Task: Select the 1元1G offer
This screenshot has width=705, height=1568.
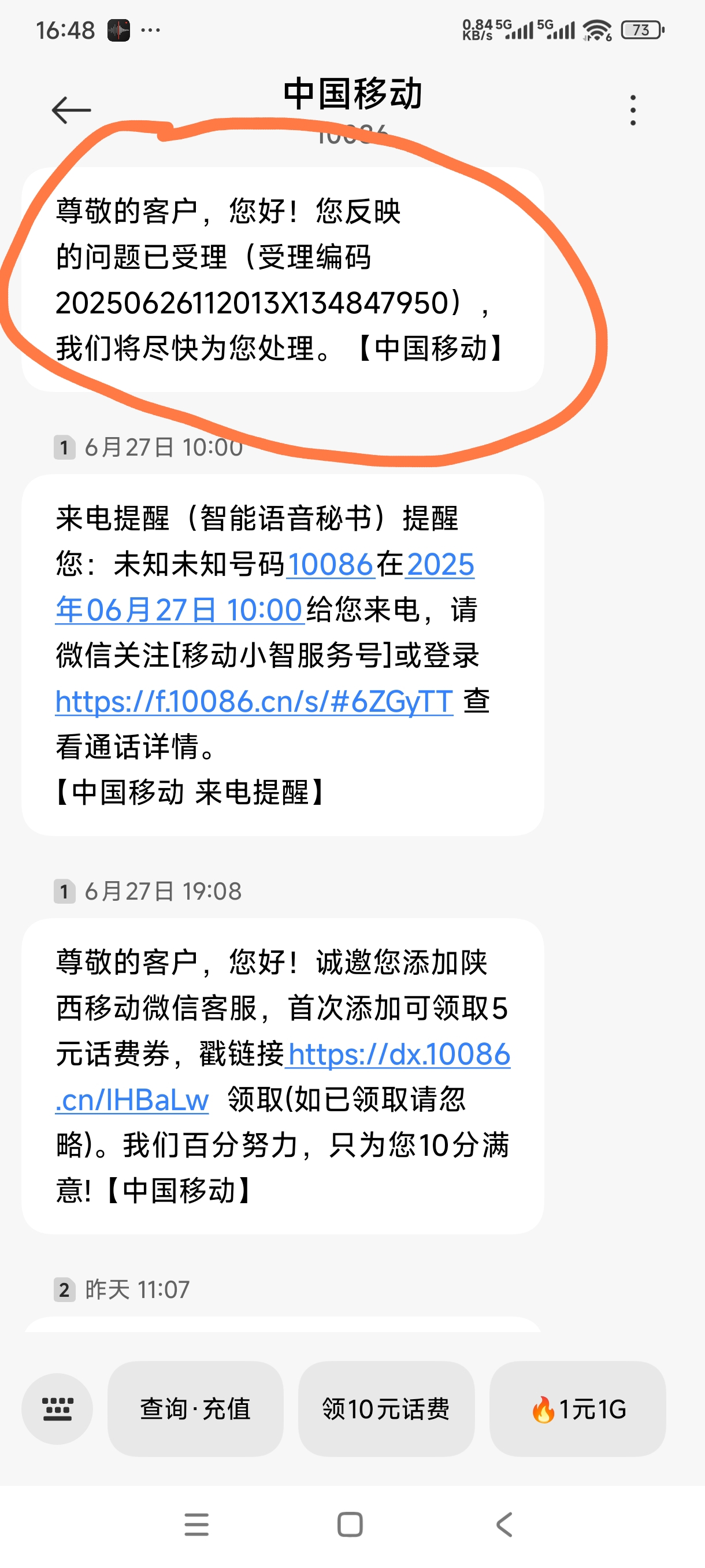Action: pos(577,1408)
